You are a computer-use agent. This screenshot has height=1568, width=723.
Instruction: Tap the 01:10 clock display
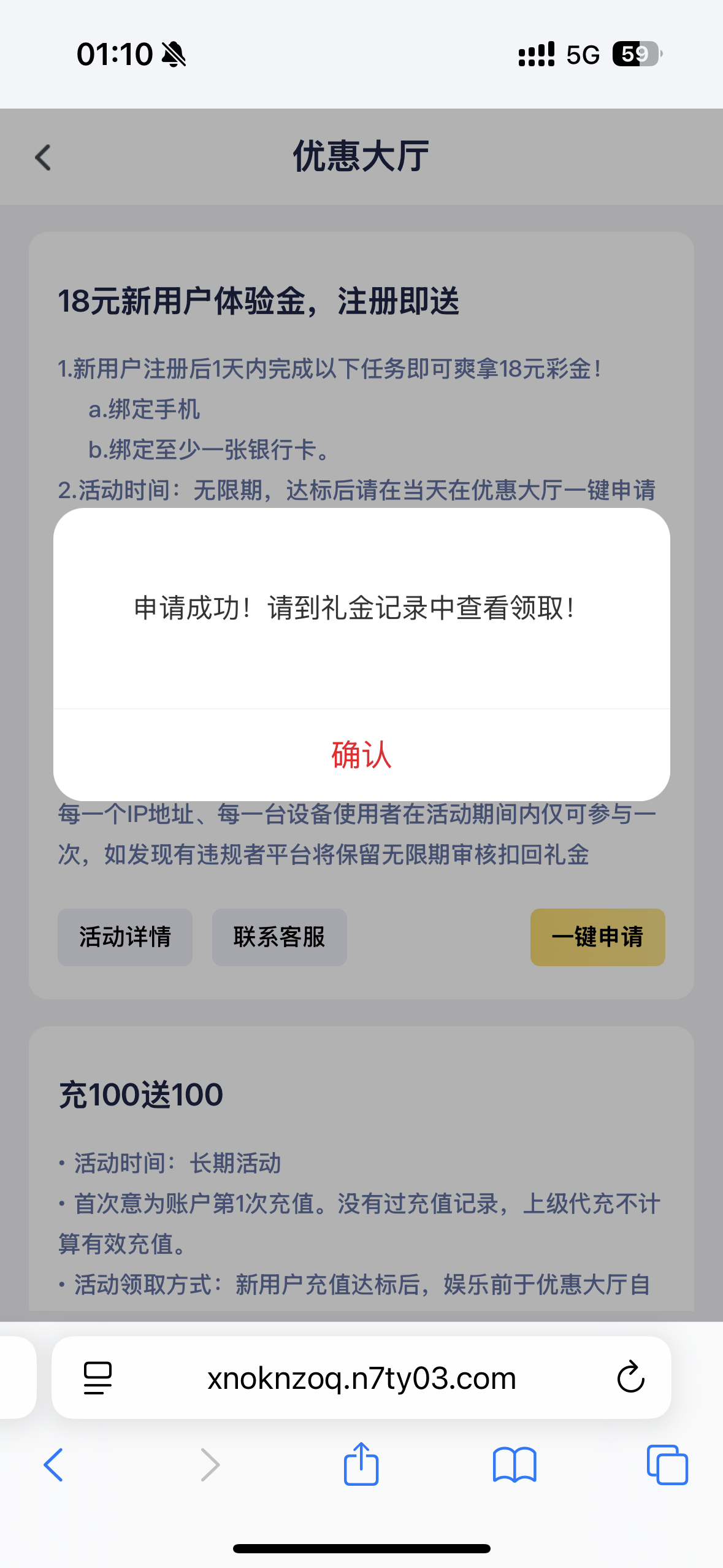tap(113, 55)
